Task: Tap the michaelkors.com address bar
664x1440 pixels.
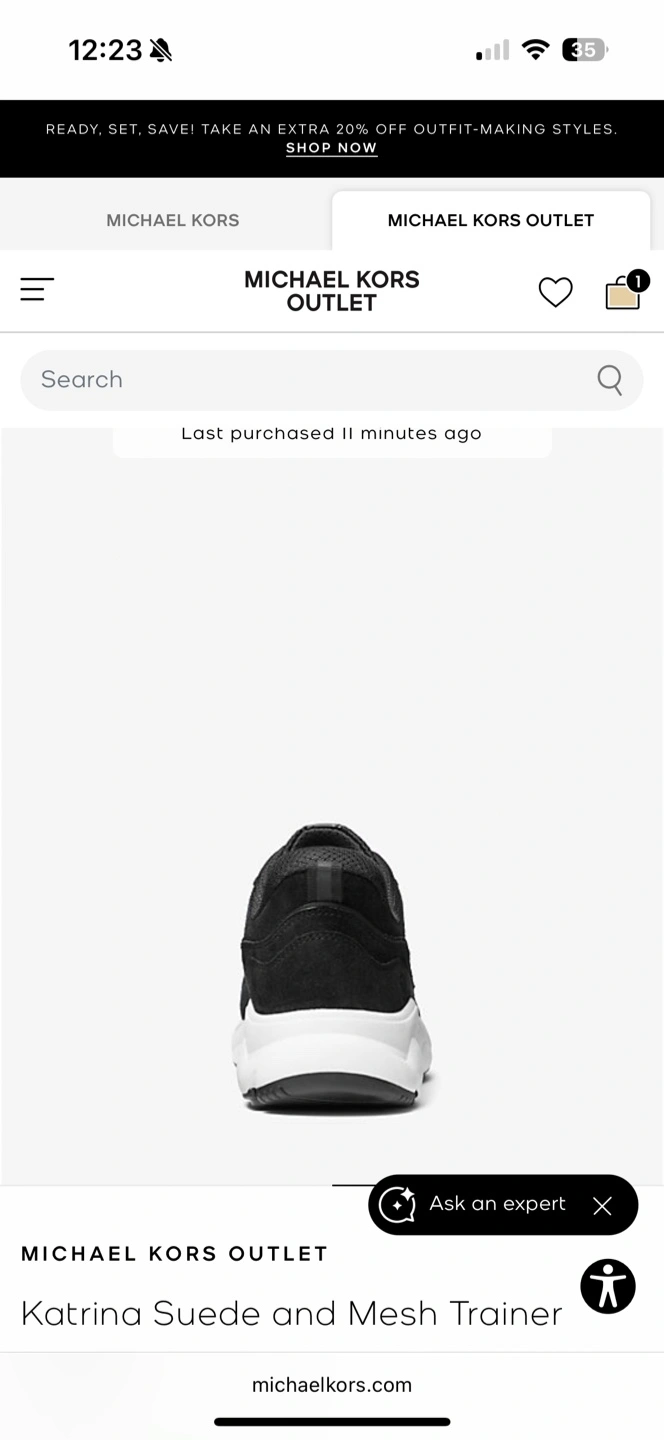Action: click(x=332, y=1385)
